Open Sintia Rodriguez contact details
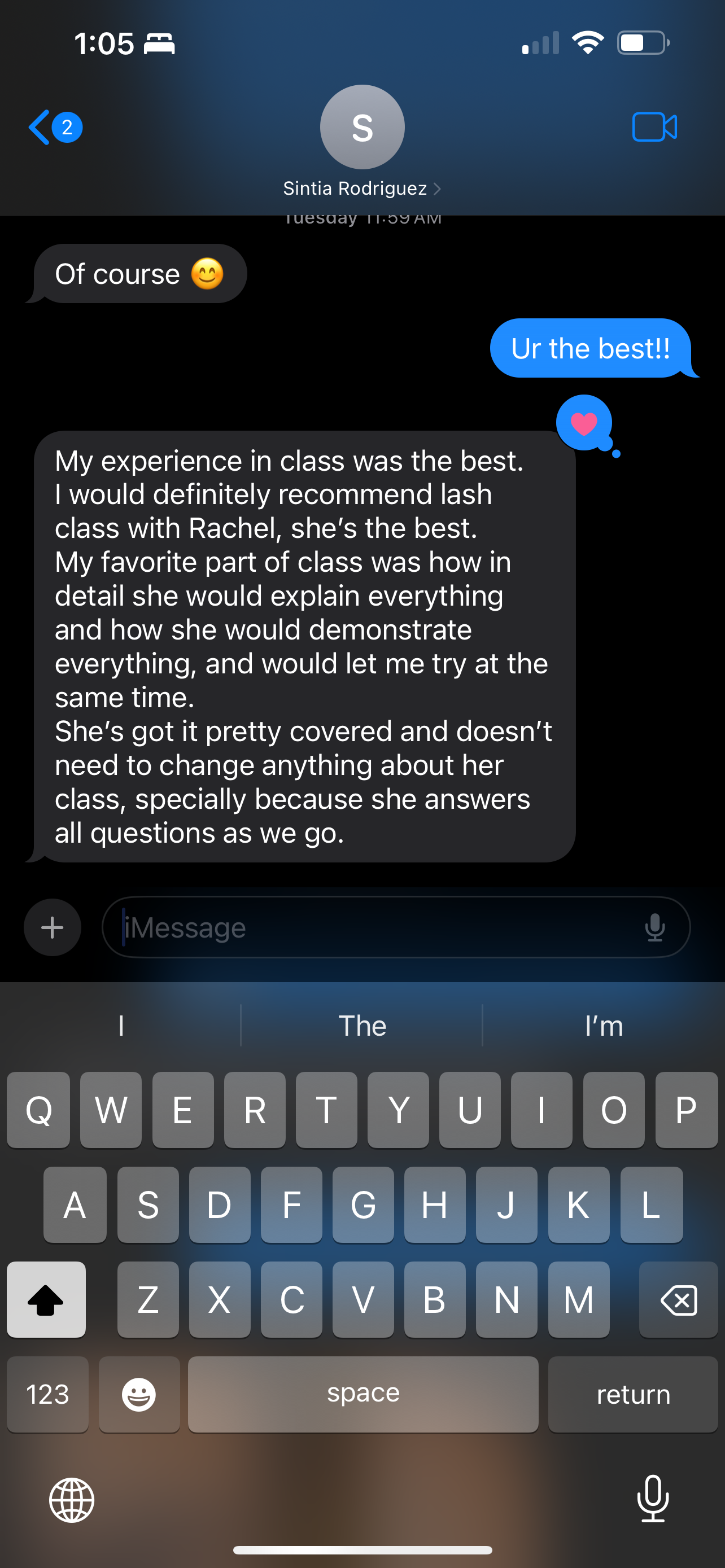 point(361,188)
